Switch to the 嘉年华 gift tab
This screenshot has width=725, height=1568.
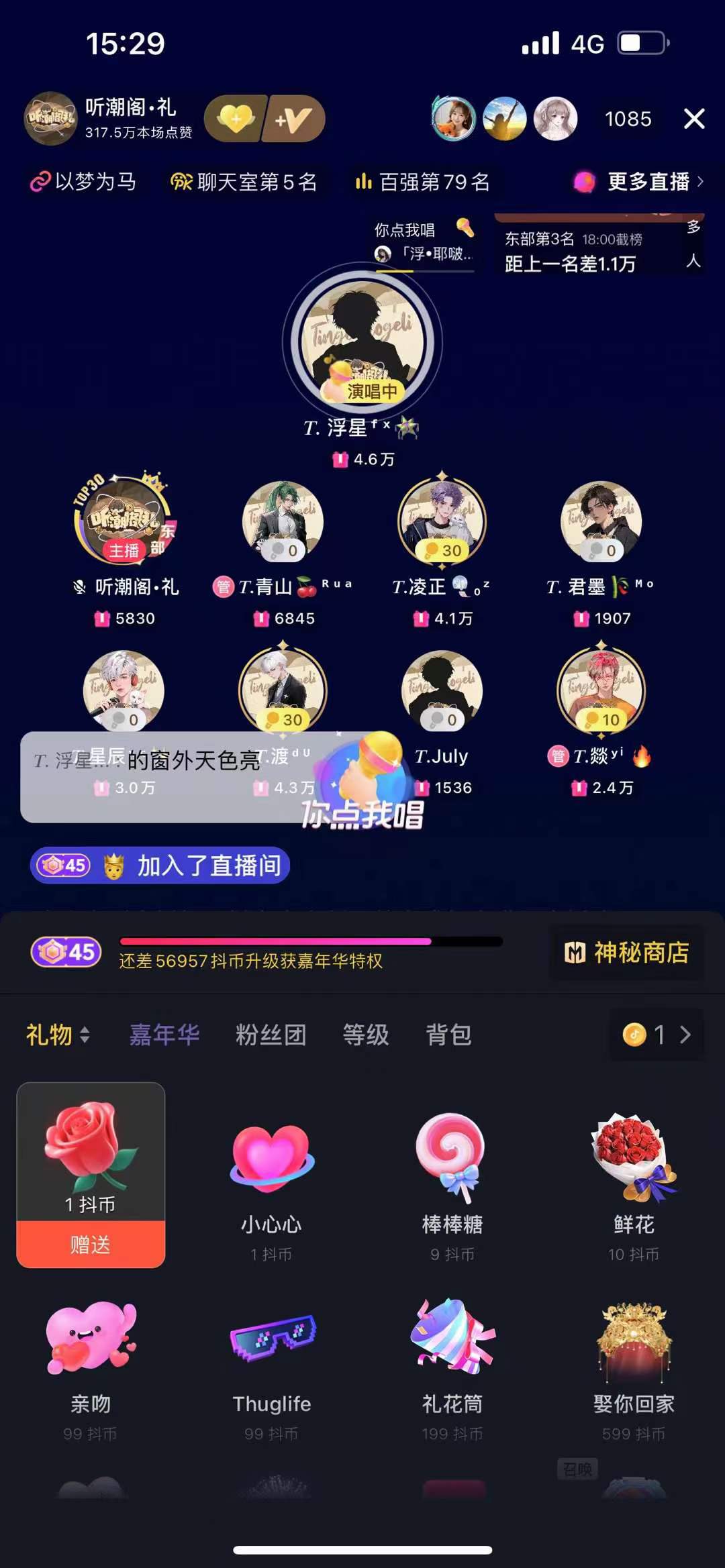point(164,1035)
